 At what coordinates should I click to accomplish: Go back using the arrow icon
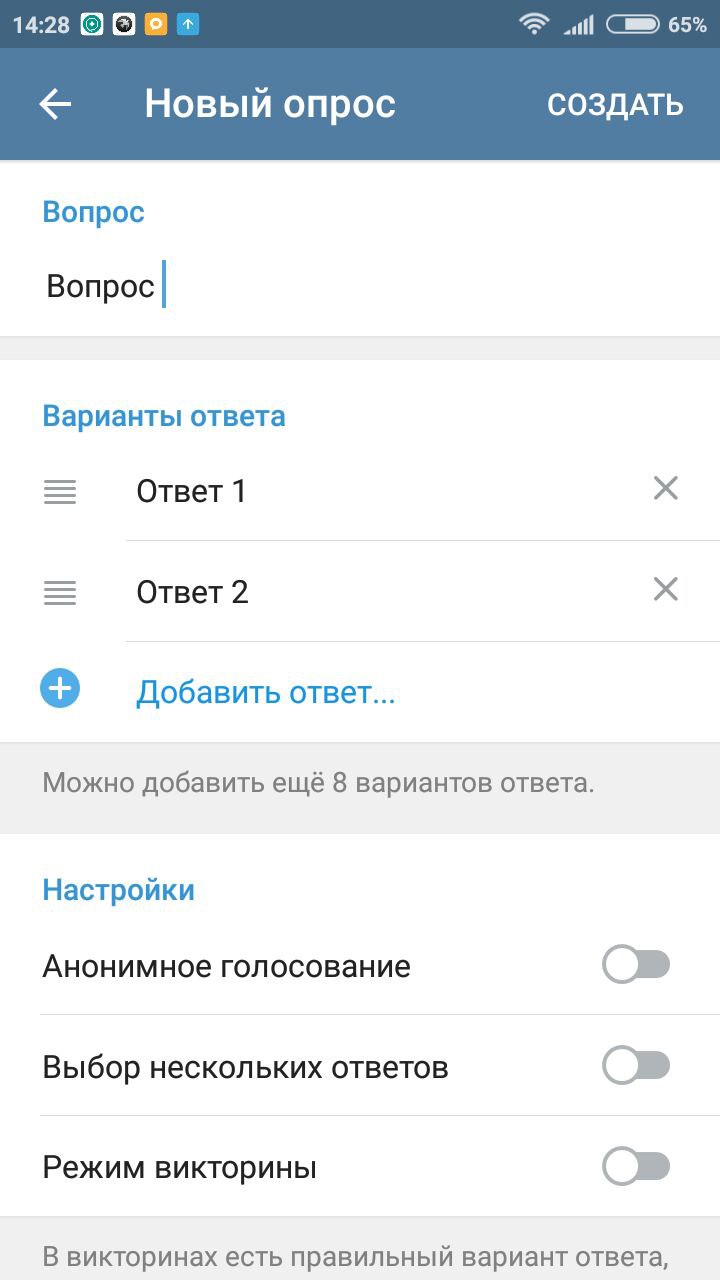point(55,104)
